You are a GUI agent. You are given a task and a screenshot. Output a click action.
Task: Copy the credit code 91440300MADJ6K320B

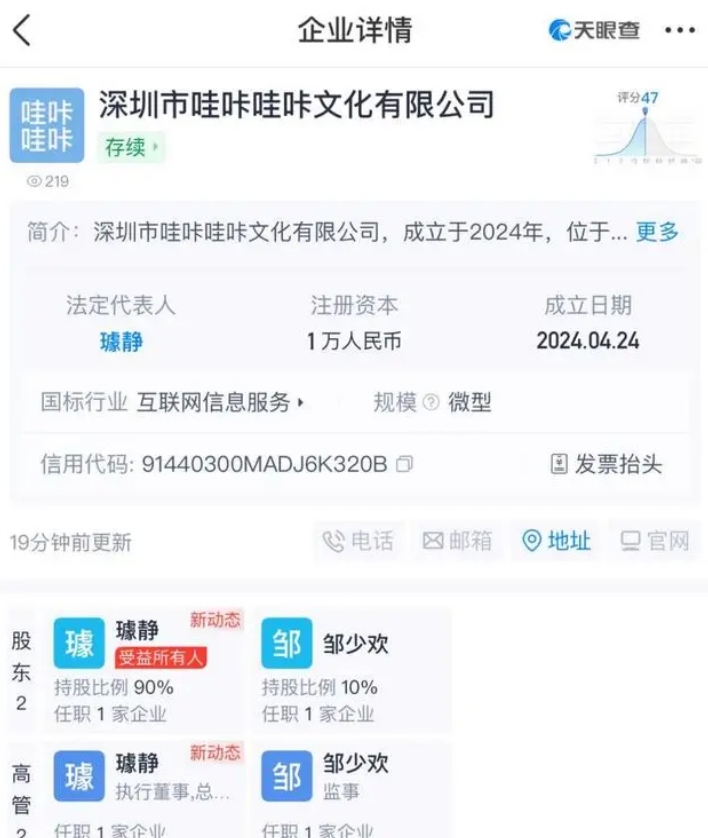click(405, 464)
